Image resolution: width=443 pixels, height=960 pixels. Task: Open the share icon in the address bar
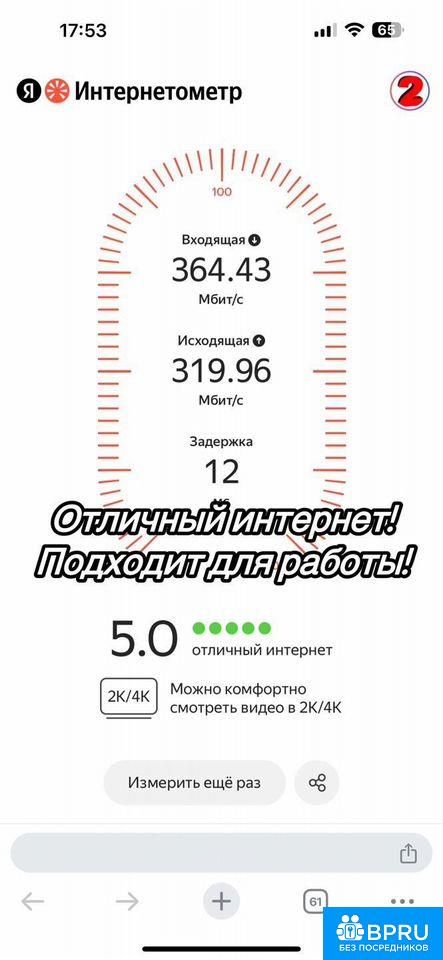coord(408,853)
